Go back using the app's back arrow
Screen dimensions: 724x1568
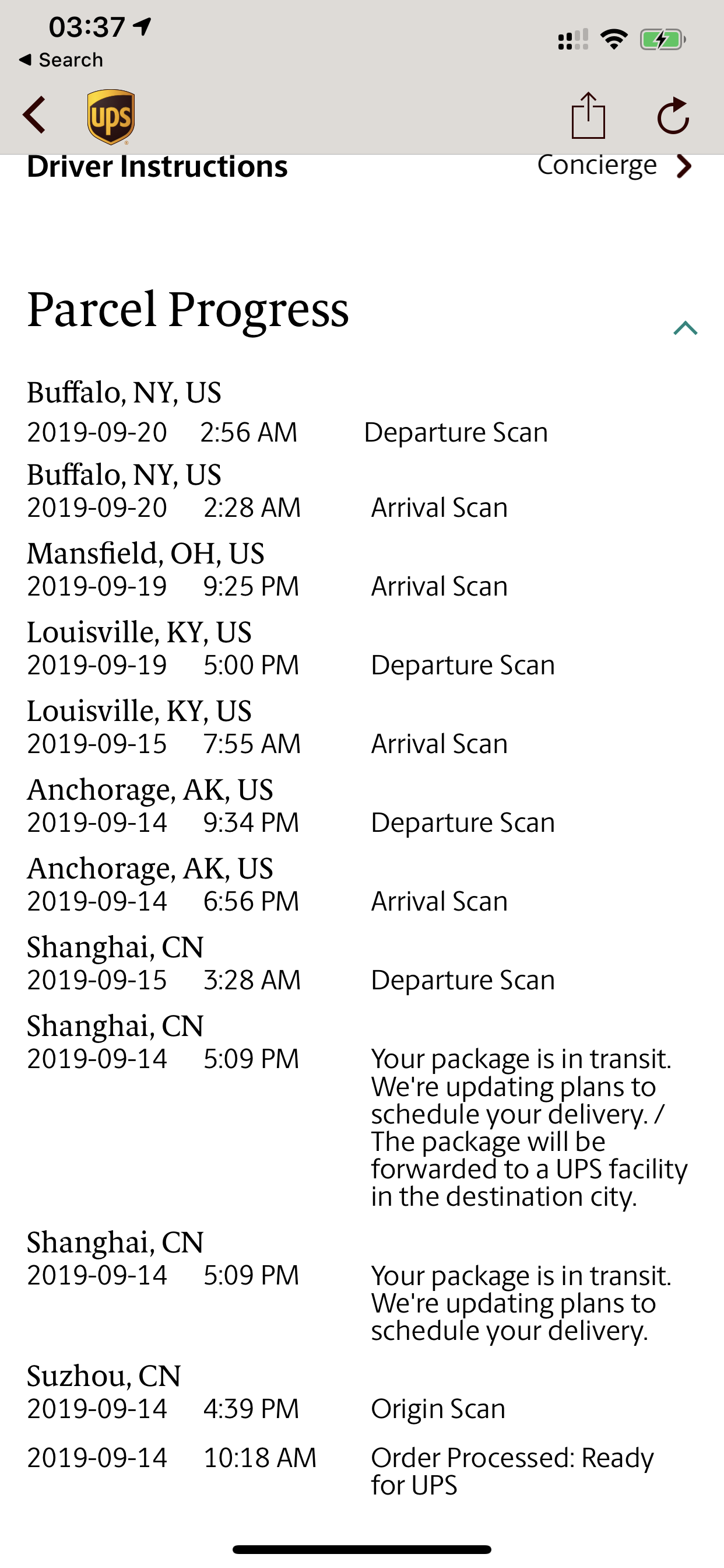pos(34,115)
